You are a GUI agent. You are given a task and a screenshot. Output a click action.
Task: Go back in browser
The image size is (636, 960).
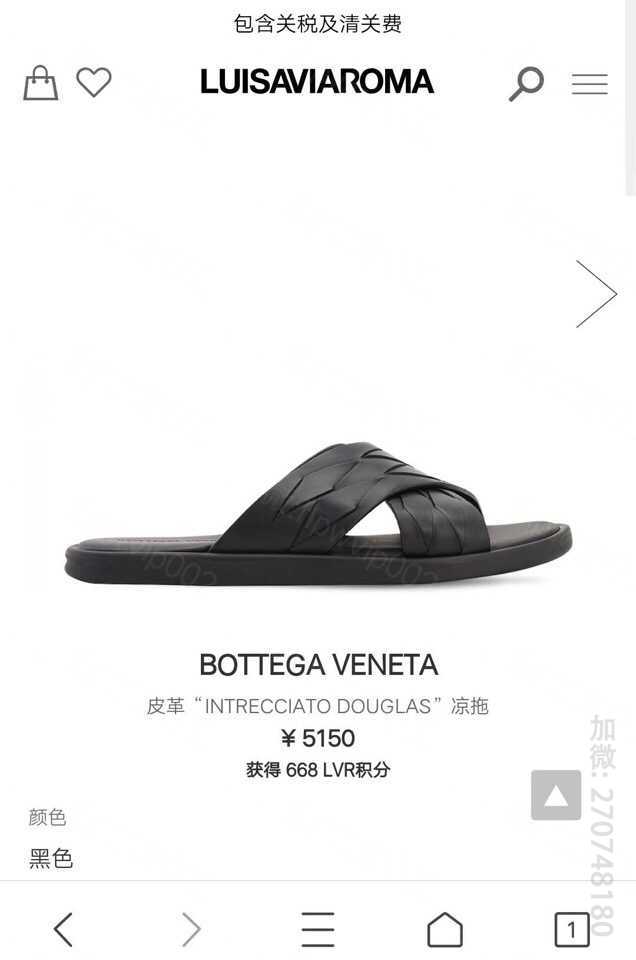[x=63, y=929]
